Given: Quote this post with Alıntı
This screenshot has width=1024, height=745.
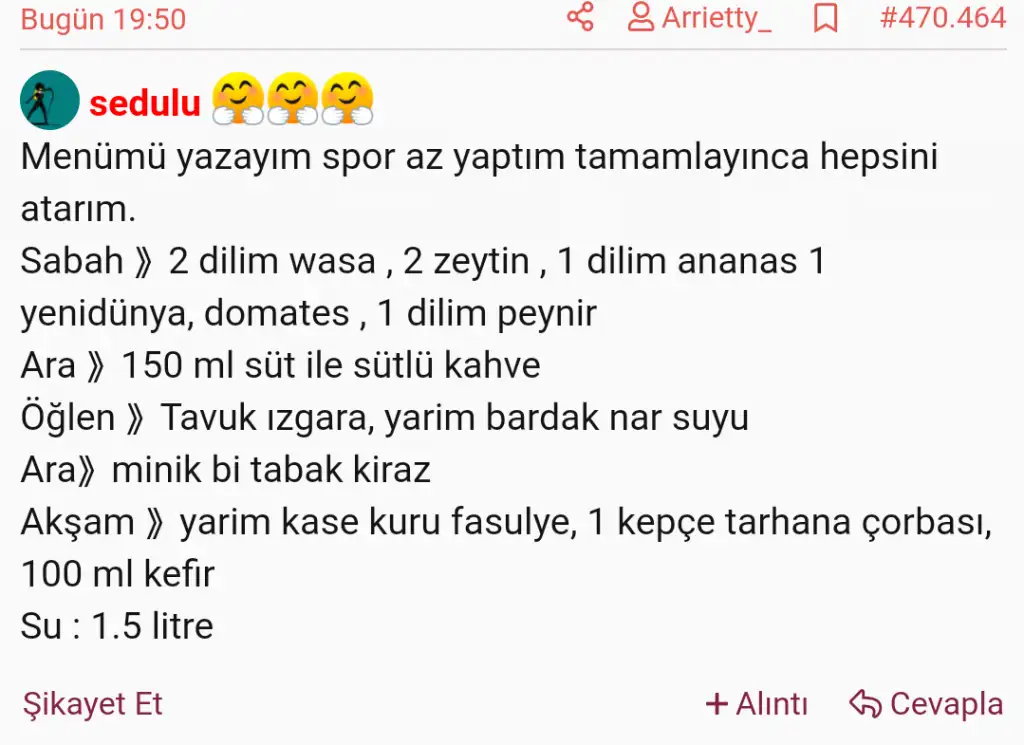Looking at the screenshot, I should [x=757, y=703].
